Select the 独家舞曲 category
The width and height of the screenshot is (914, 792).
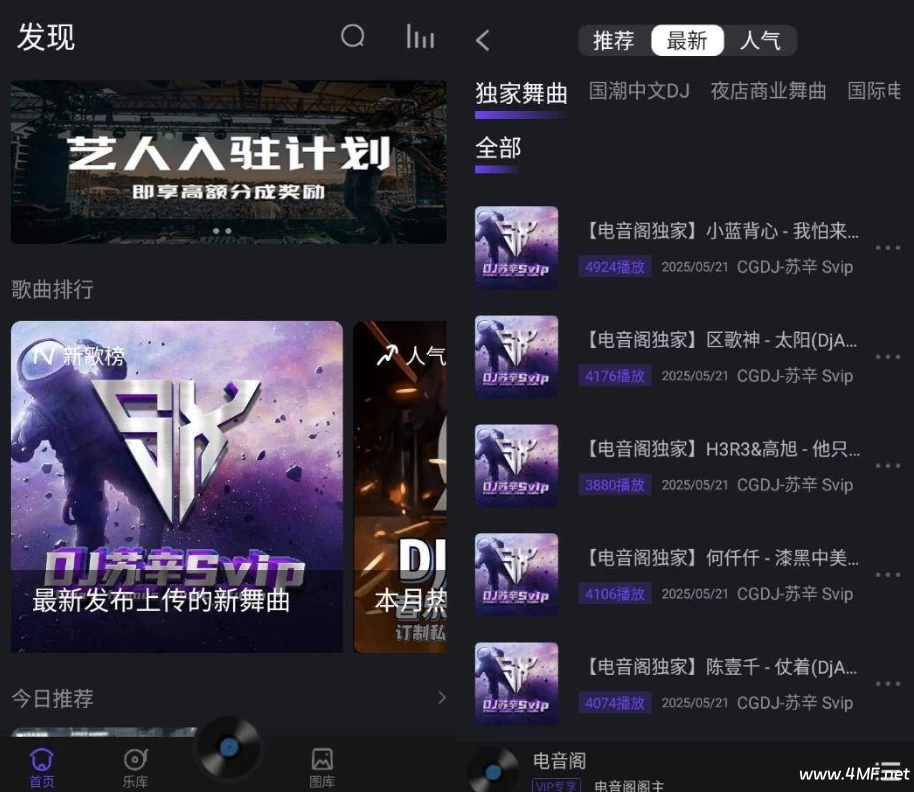pos(521,94)
